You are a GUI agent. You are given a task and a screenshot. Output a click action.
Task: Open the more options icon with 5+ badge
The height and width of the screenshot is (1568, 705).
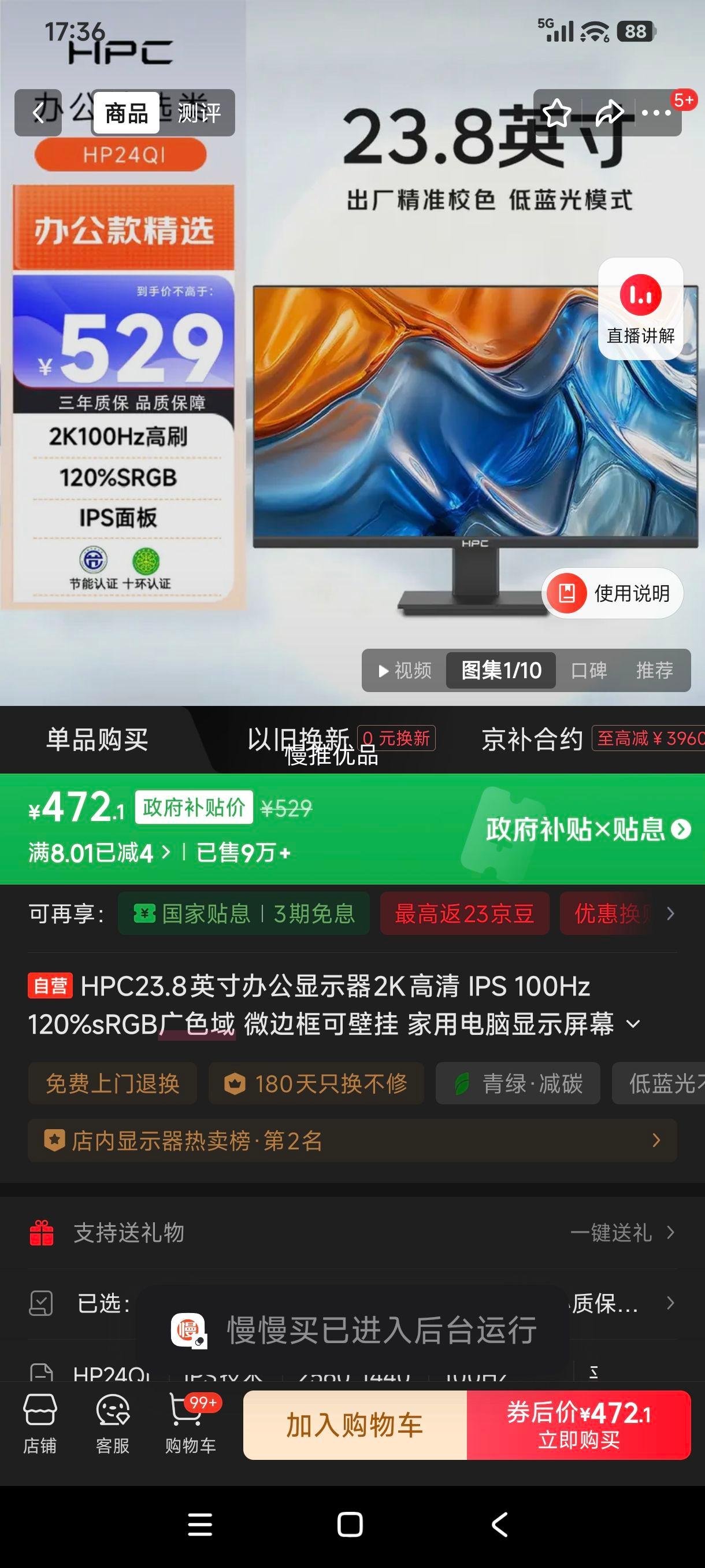[656, 113]
